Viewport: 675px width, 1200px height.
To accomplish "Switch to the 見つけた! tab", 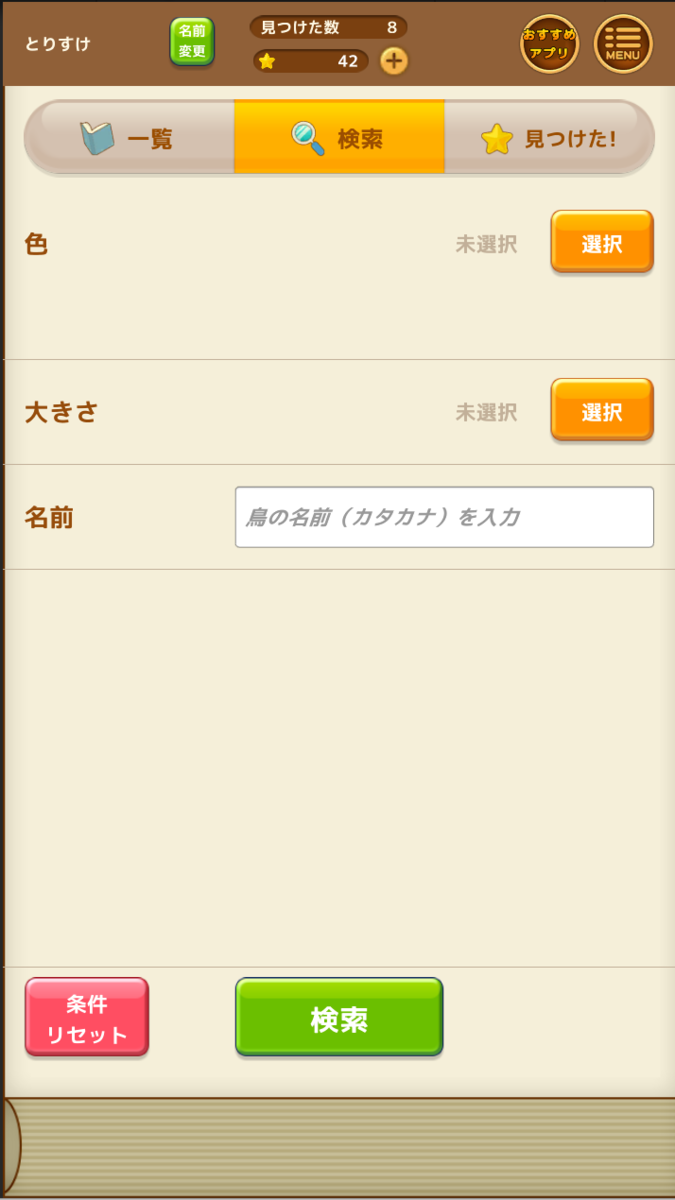I will point(548,138).
